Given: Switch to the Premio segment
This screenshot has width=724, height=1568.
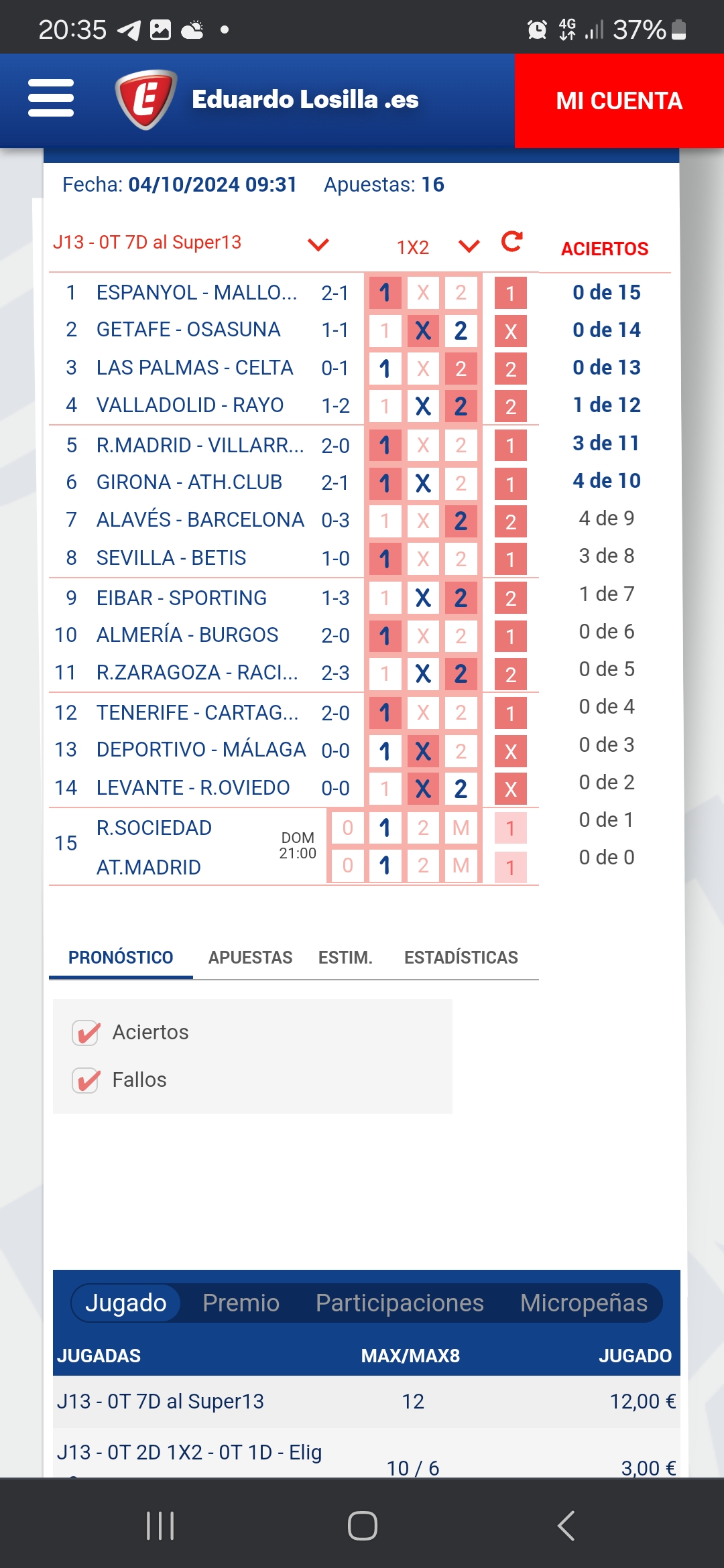Looking at the screenshot, I should [x=241, y=1303].
